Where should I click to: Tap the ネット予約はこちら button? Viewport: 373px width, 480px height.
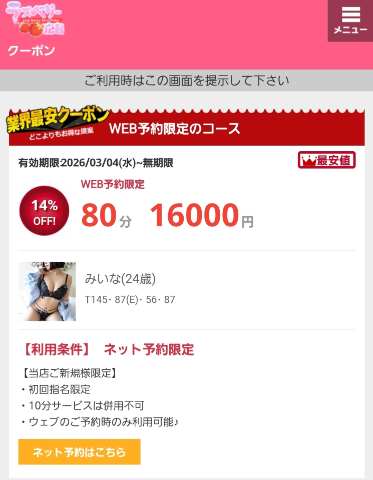tap(79, 452)
